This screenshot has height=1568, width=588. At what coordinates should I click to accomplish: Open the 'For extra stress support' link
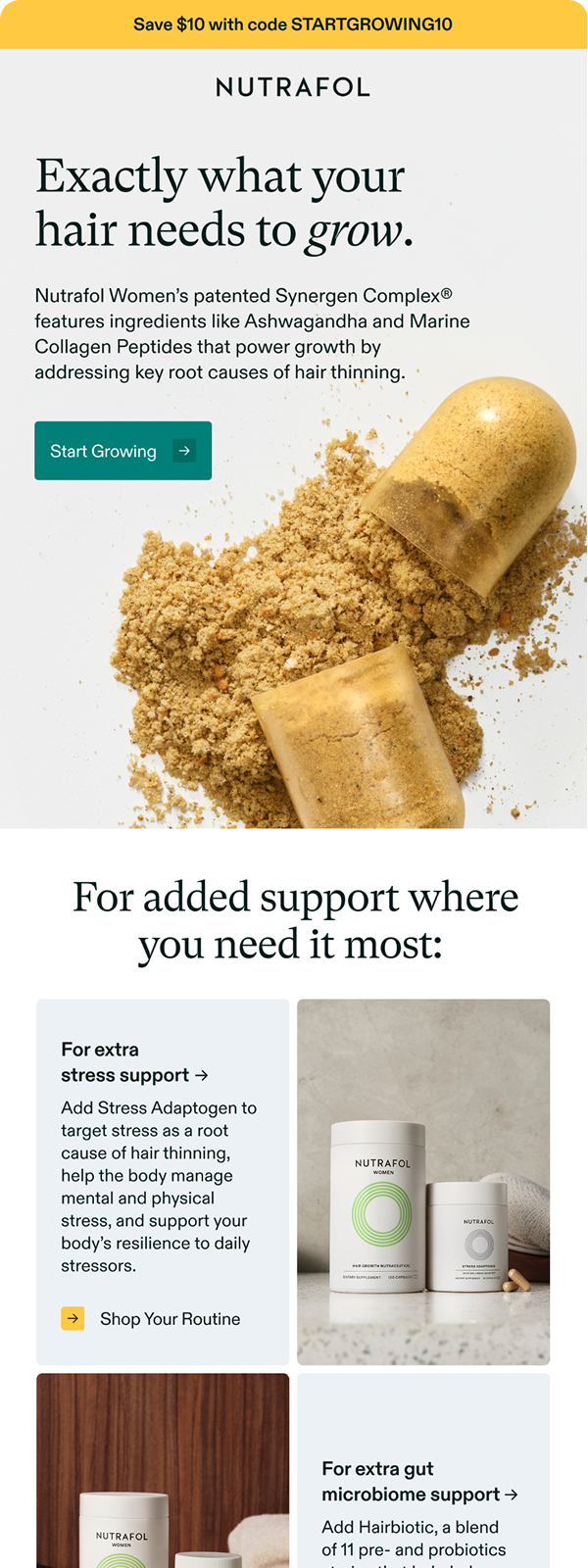pyautogui.click(x=134, y=1062)
